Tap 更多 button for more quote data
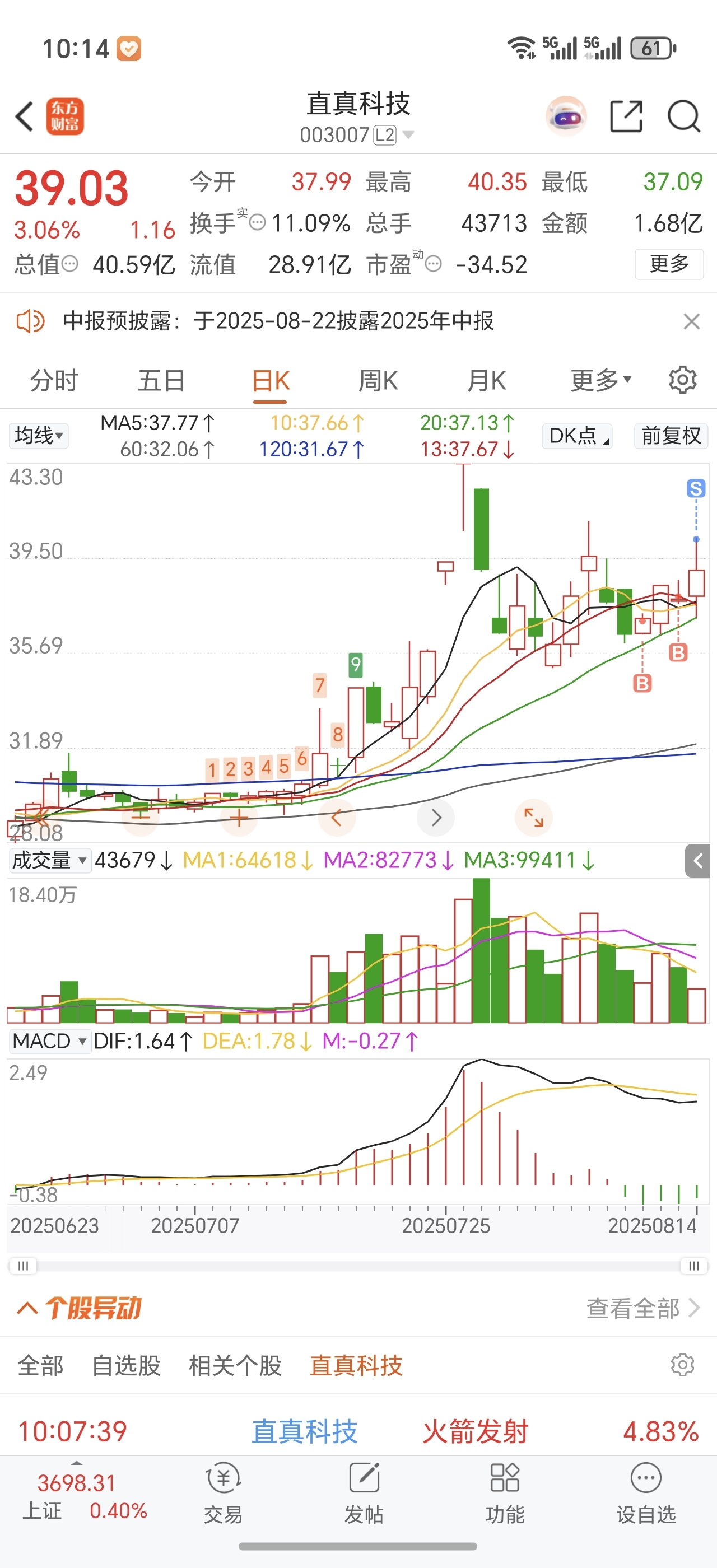The width and height of the screenshot is (717, 1568). (x=669, y=264)
